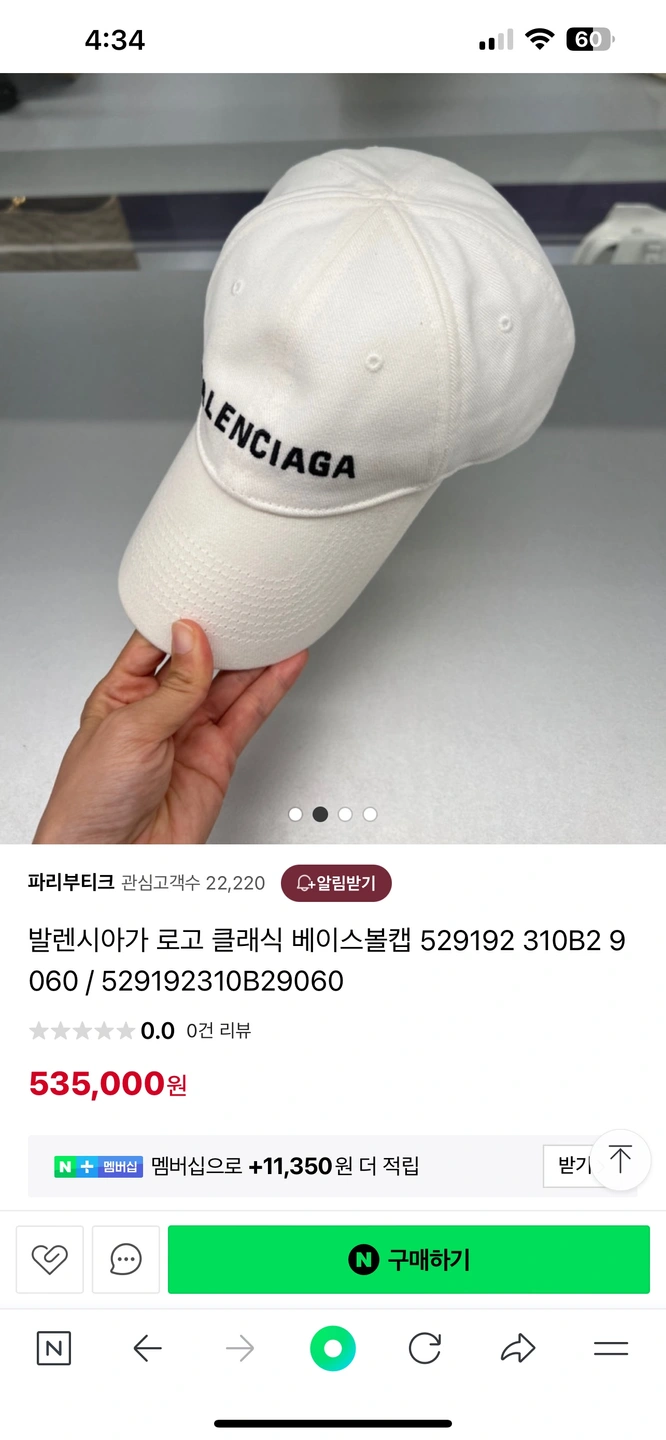The height and width of the screenshot is (1440, 666).
Task: Share this product page
Action: [518, 1349]
